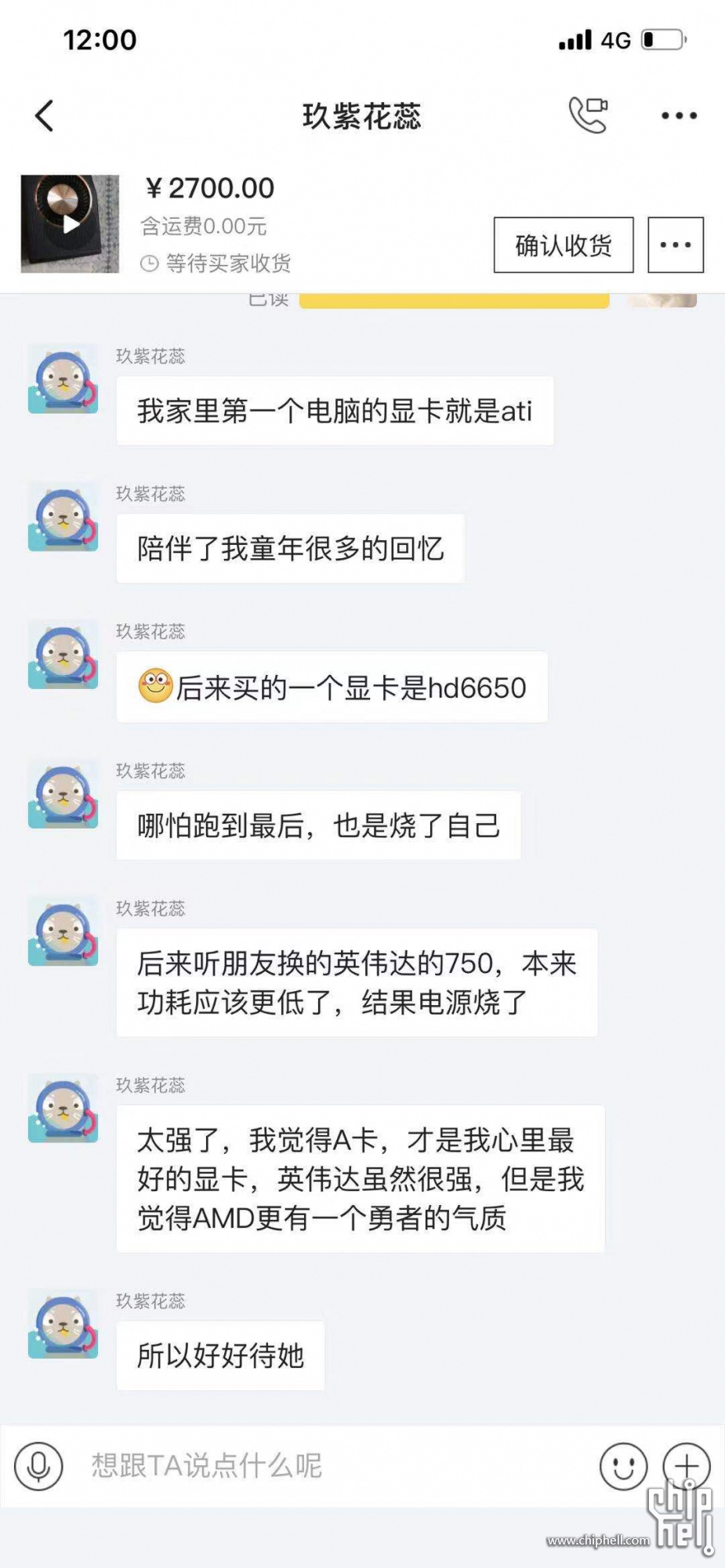Go back from the chat with 玖紫花蕊
725x1568 pixels.
[x=45, y=116]
